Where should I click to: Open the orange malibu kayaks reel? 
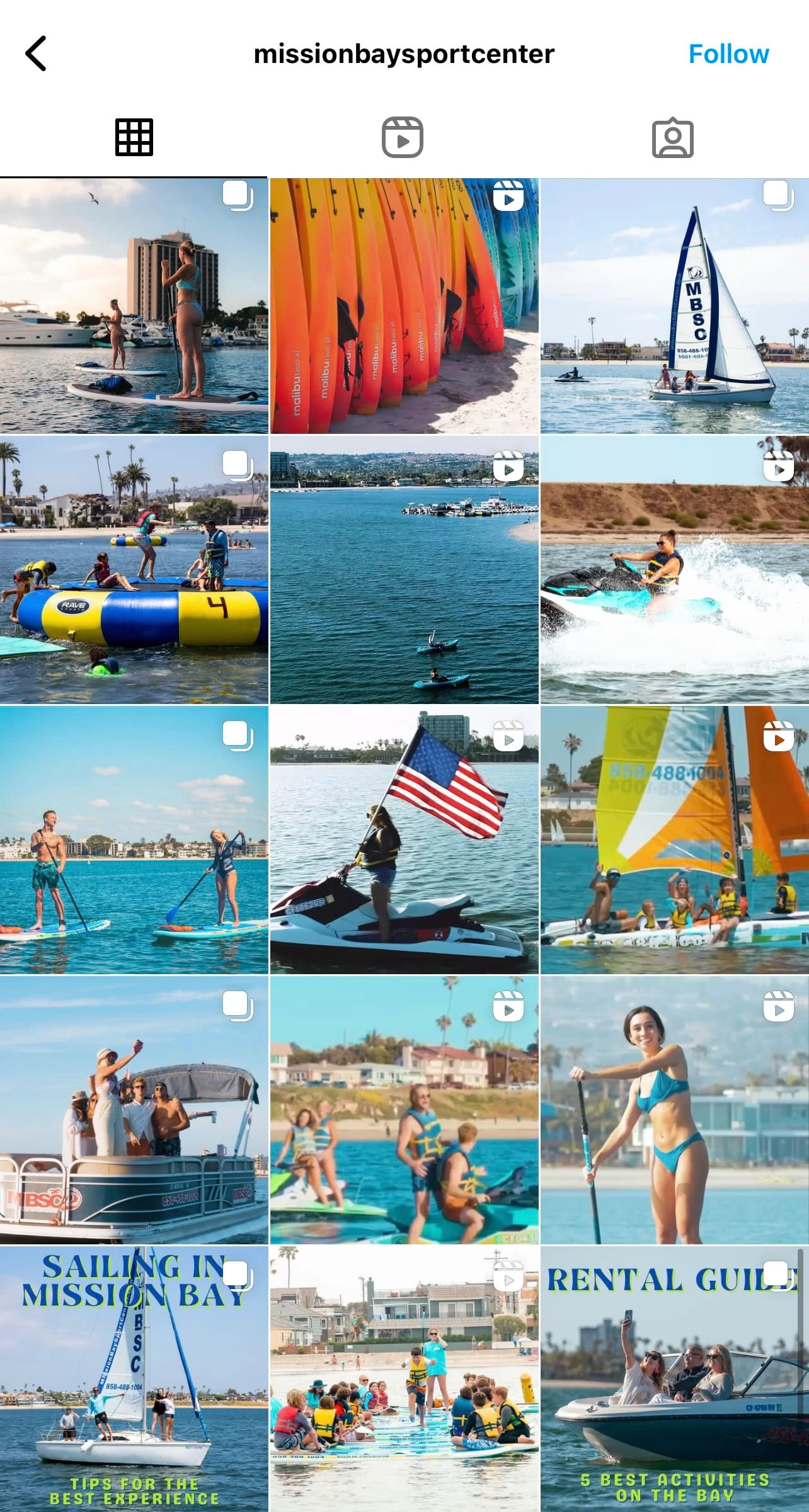(x=404, y=306)
